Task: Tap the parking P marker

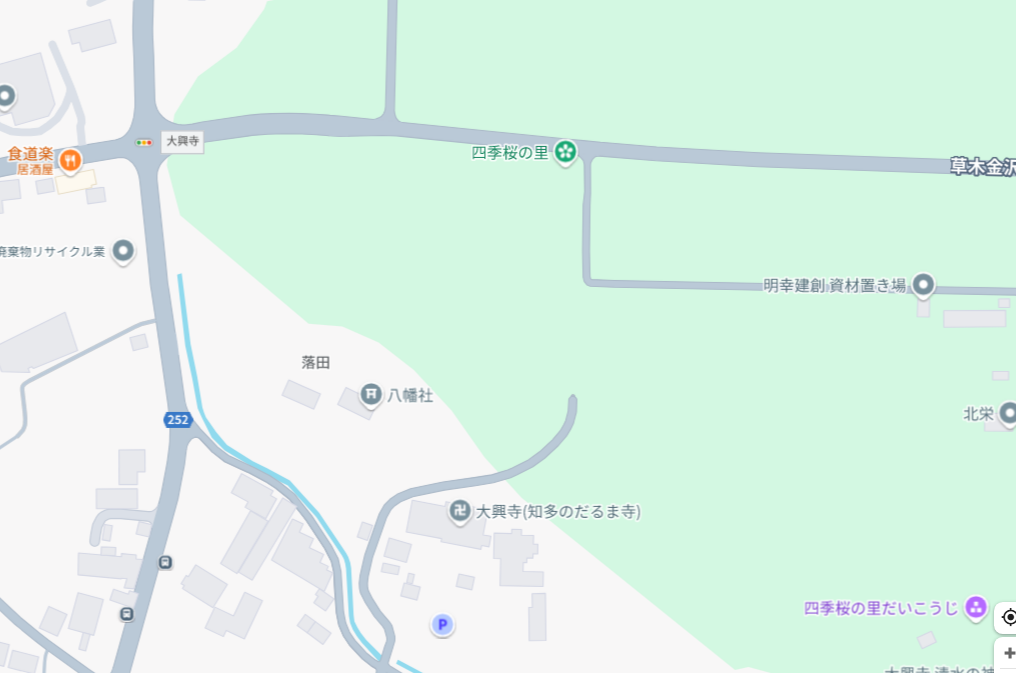Action: tap(442, 625)
